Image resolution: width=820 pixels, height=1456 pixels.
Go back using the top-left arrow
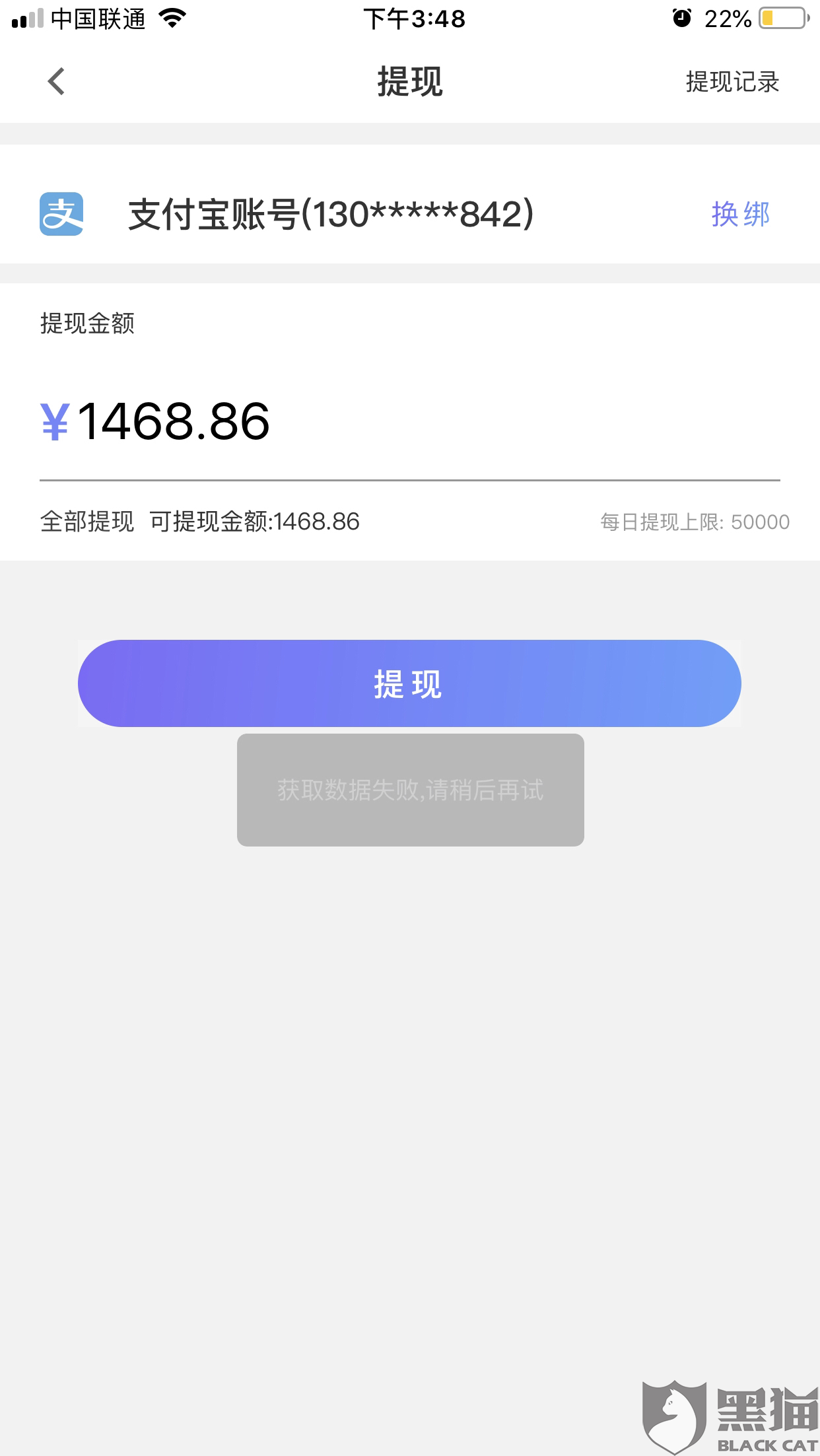[x=57, y=82]
